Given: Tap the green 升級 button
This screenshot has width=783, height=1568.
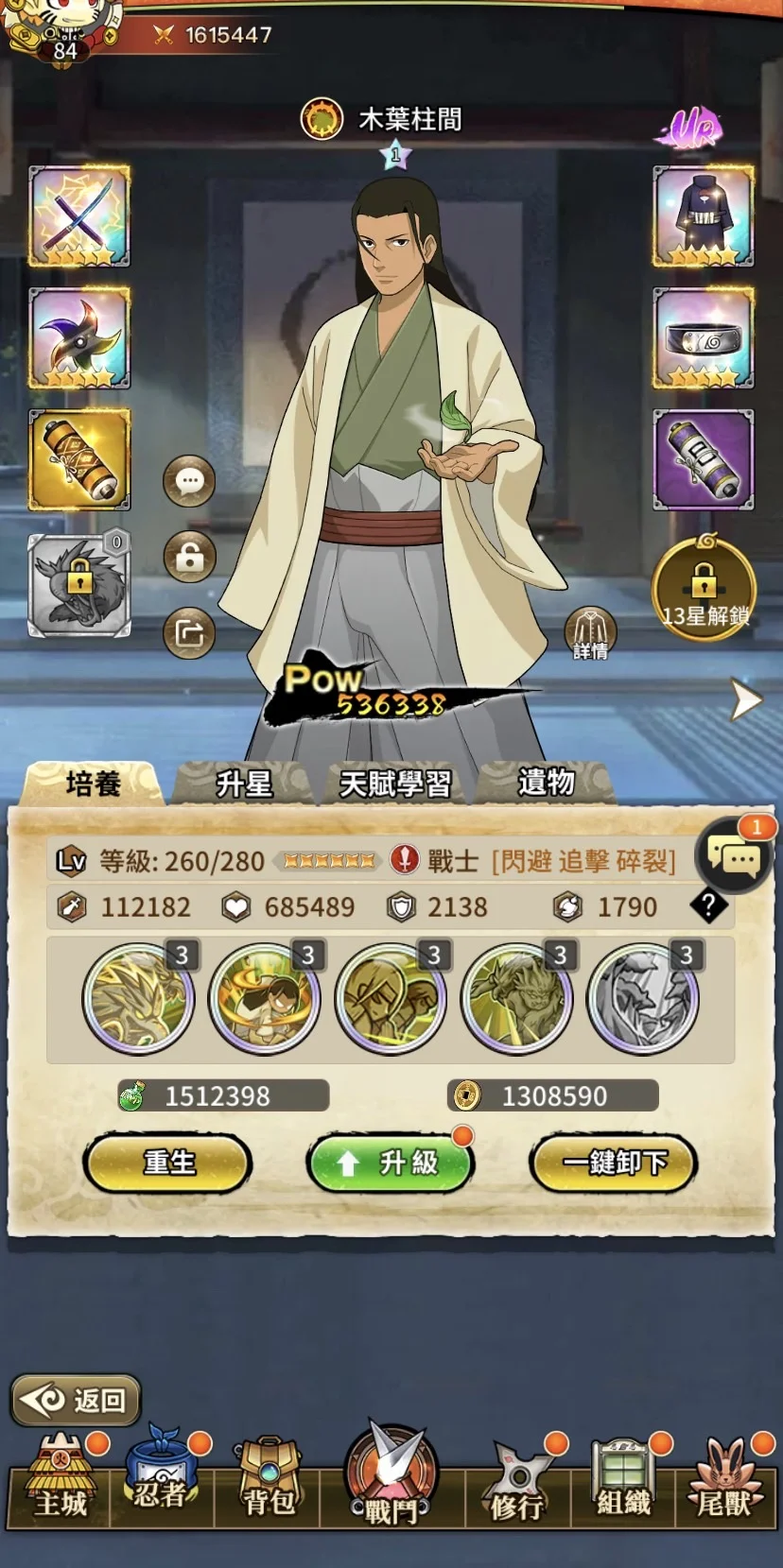Looking at the screenshot, I should tap(391, 1163).
